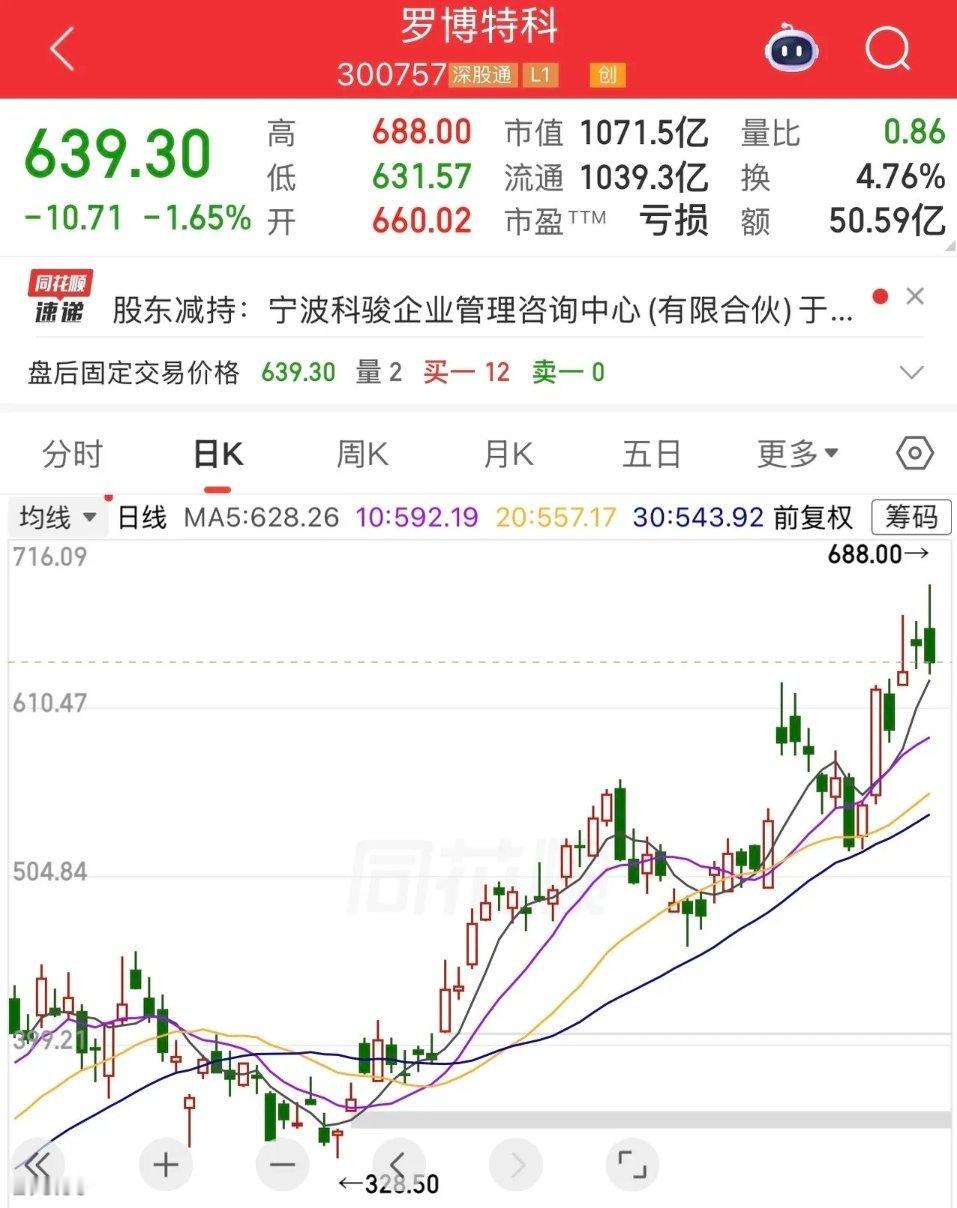Screen dimensions: 957x1208
Task: Open the 更多 chart period dropdown
Action: point(798,454)
